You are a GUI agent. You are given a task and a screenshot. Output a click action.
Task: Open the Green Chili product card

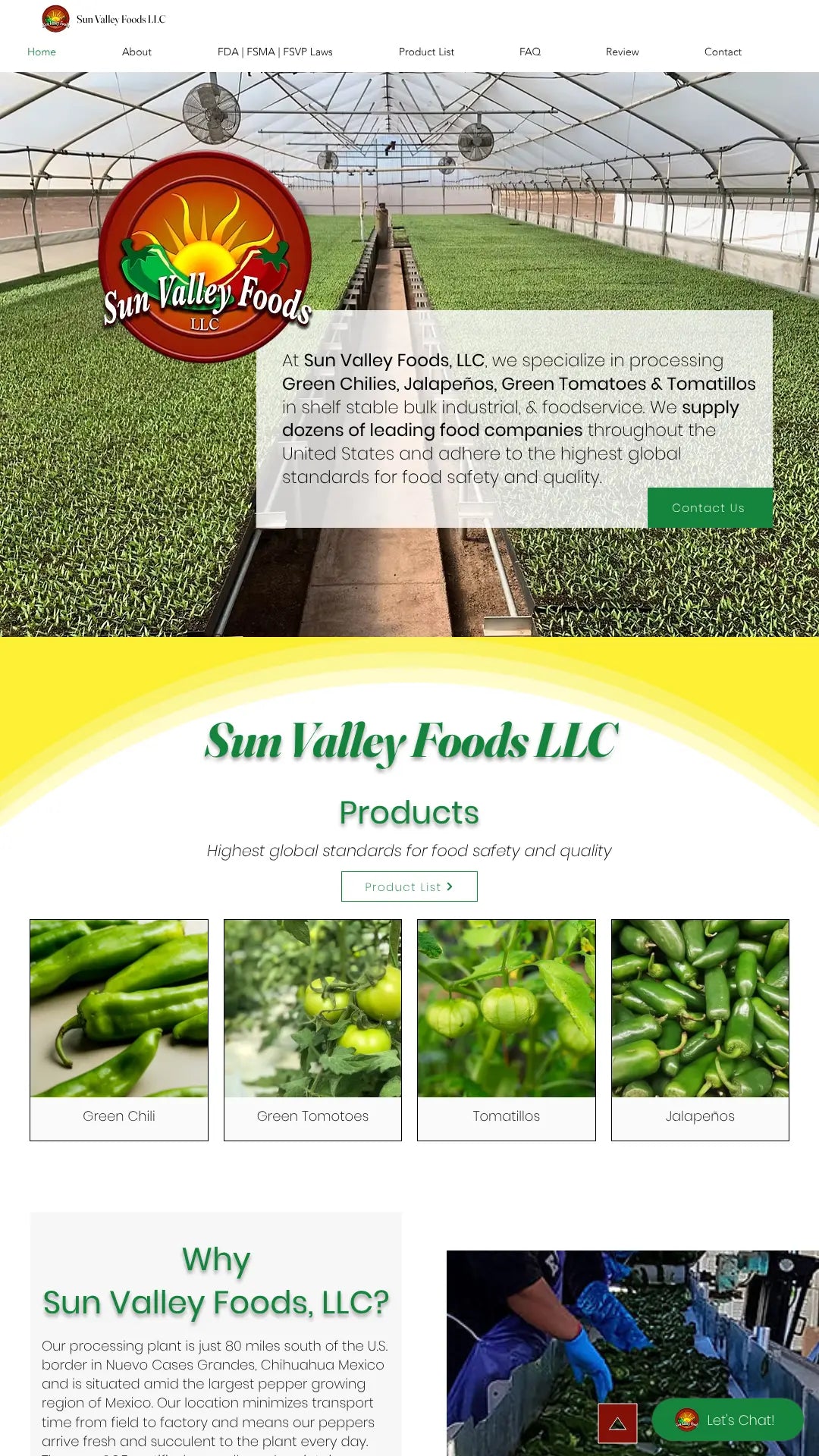pos(119,1029)
